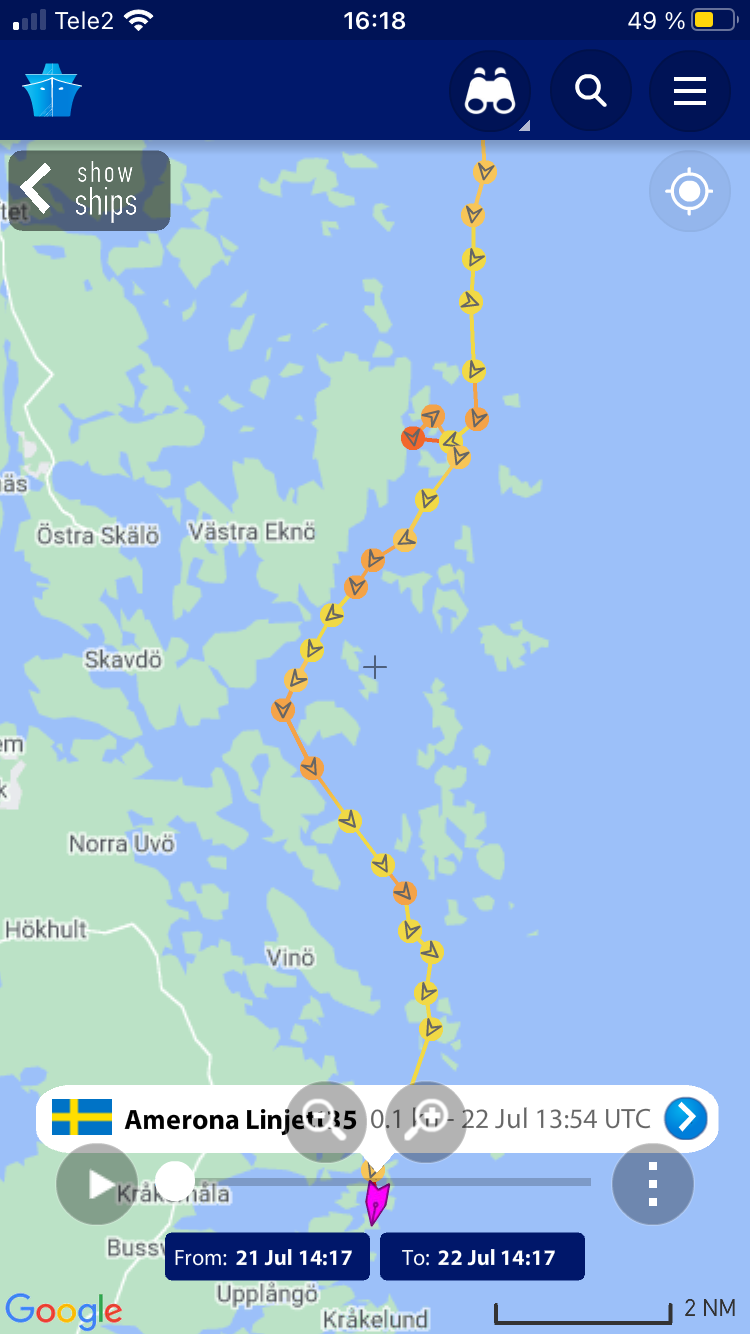Tap the show ships button
Image resolution: width=750 pixels, height=1334 pixels.
click(x=89, y=190)
